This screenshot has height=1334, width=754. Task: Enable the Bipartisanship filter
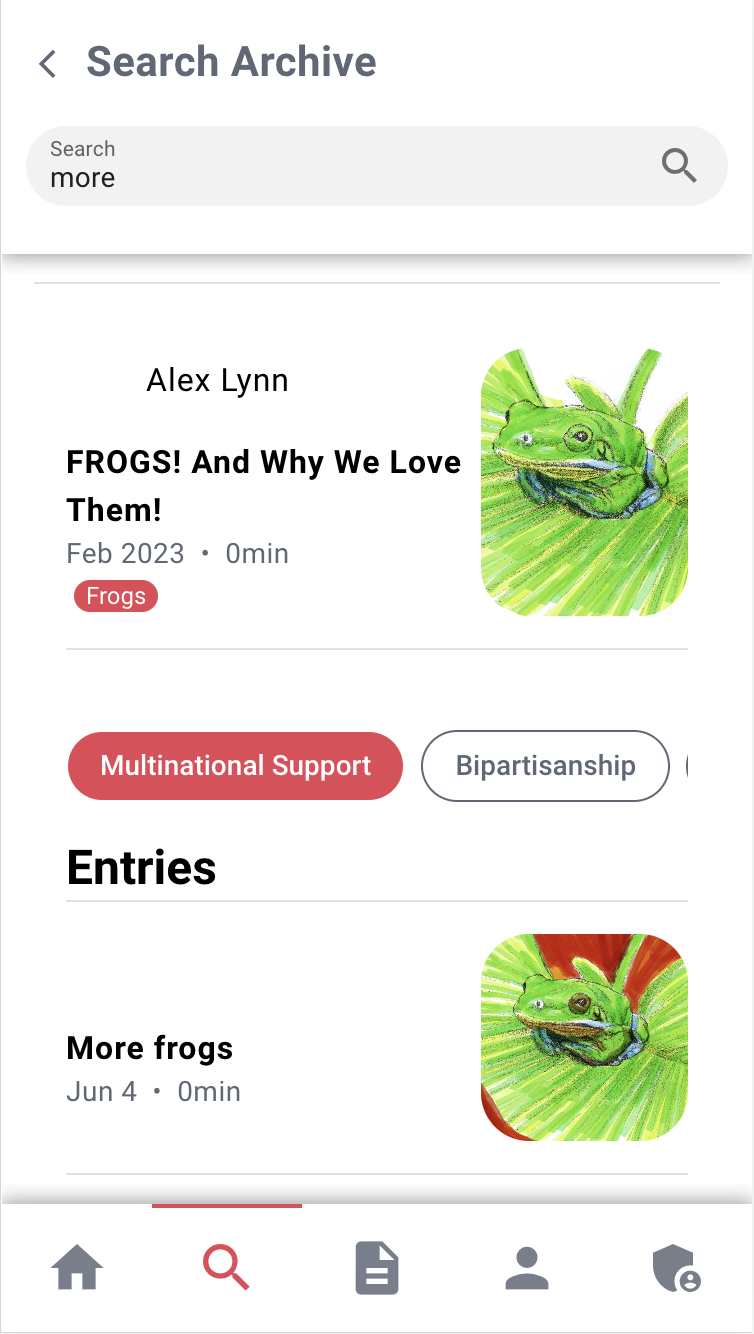545,765
